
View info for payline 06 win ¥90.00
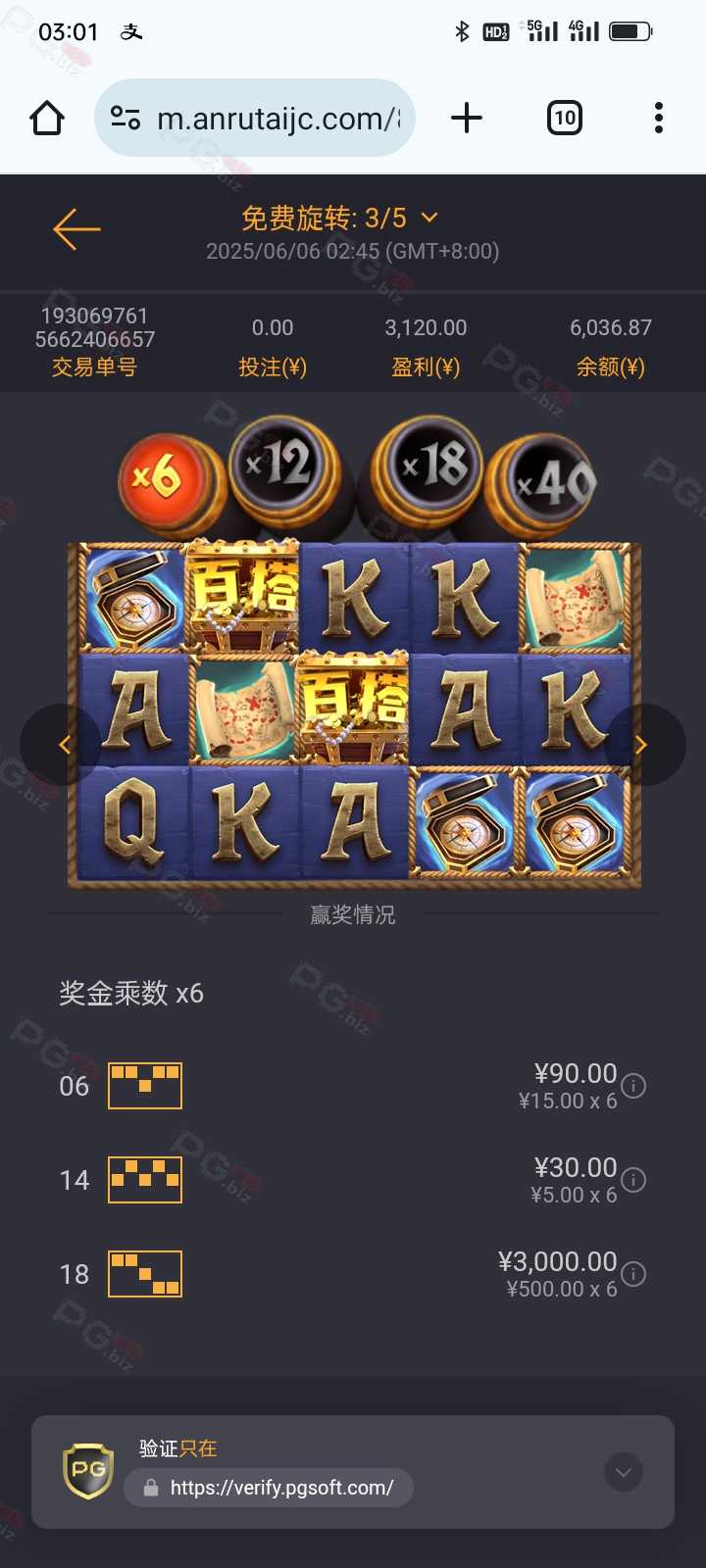click(x=634, y=1086)
